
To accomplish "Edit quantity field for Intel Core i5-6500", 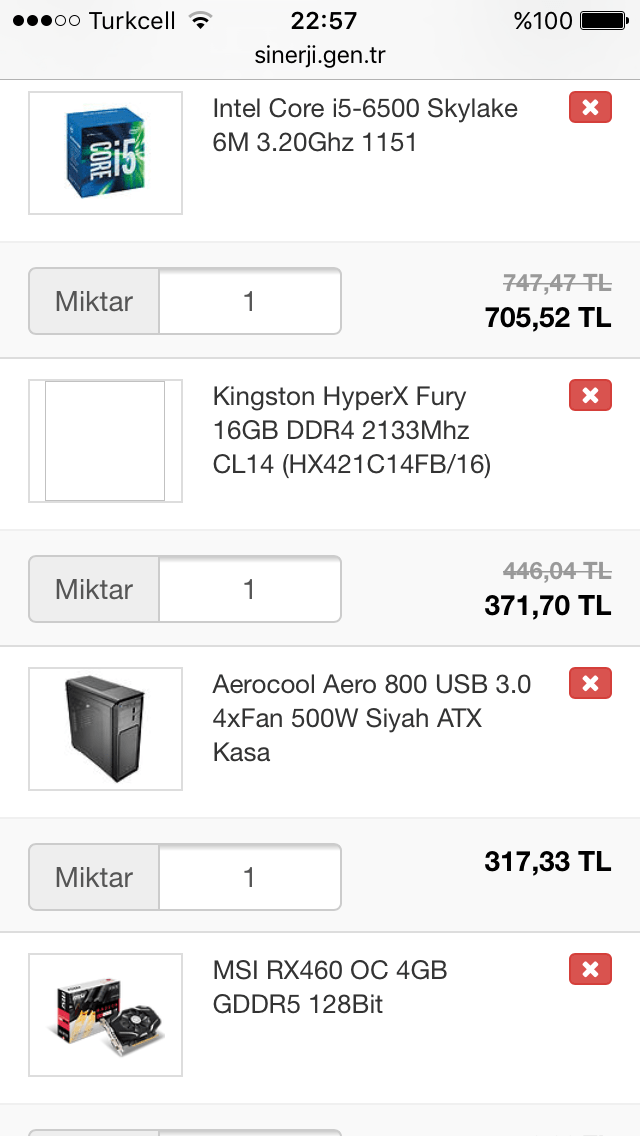I will click(x=249, y=301).
